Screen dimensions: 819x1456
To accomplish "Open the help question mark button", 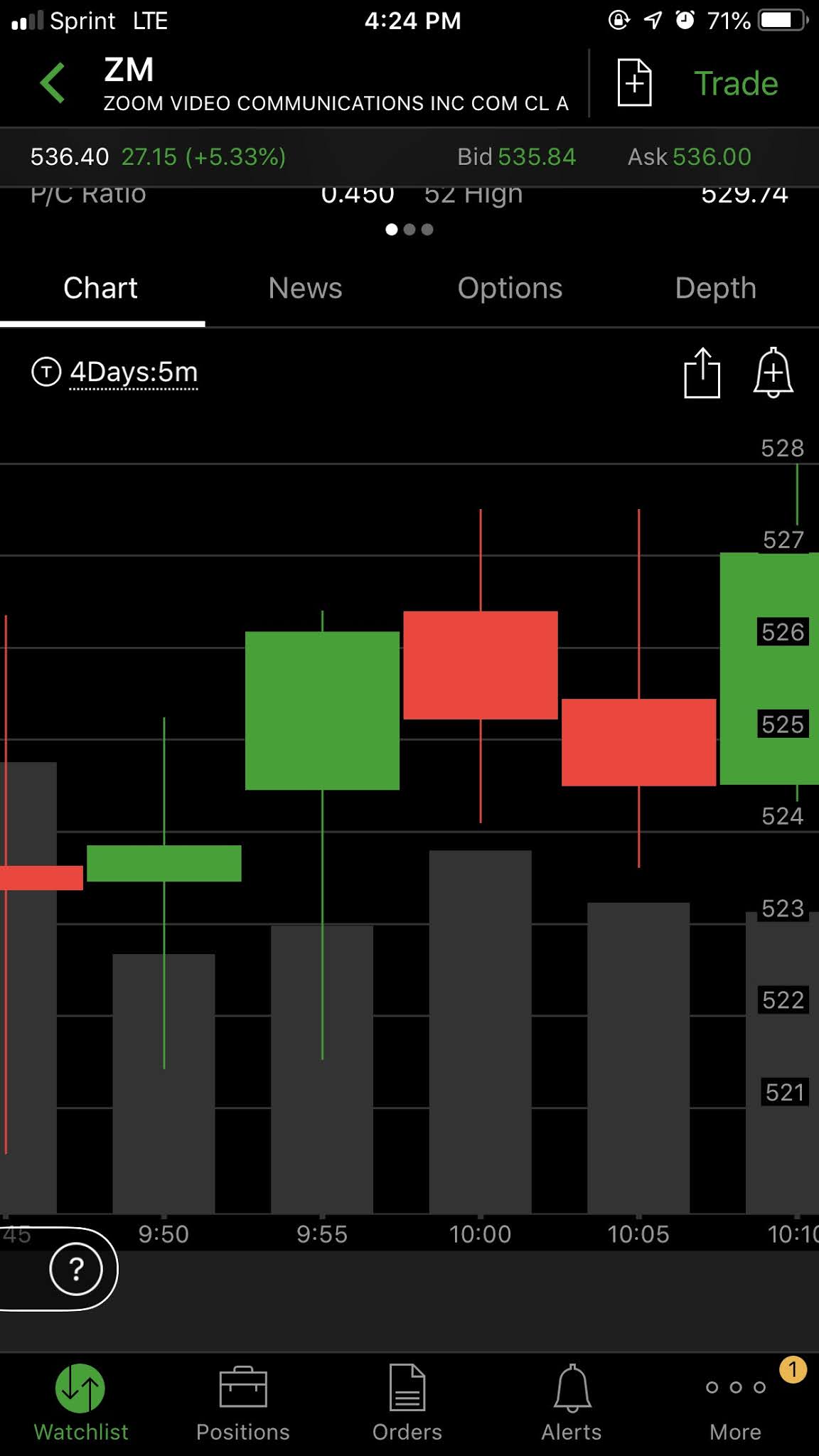I will click(76, 1269).
